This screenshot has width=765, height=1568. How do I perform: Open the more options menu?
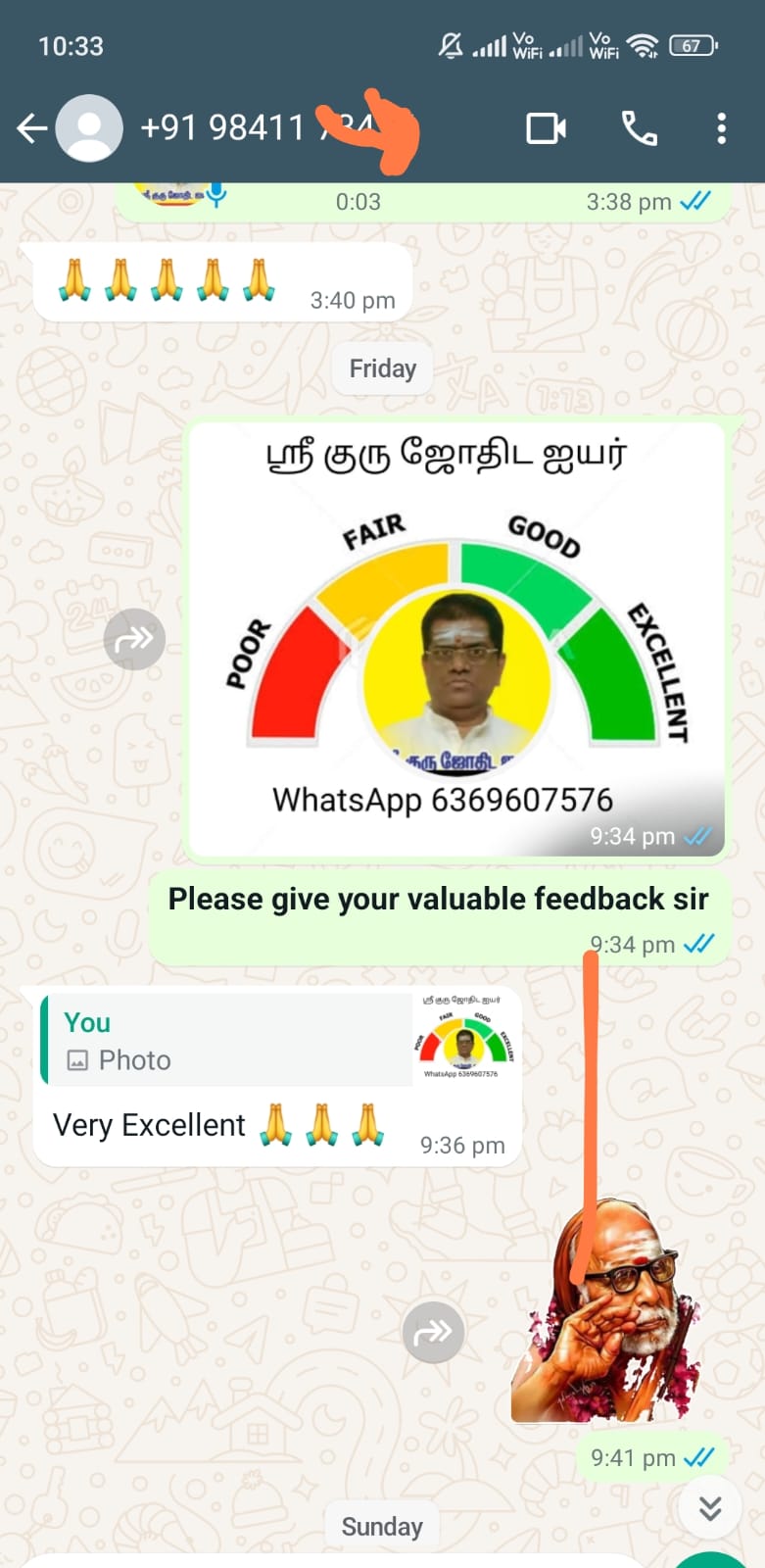pyautogui.click(x=721, y=128)
